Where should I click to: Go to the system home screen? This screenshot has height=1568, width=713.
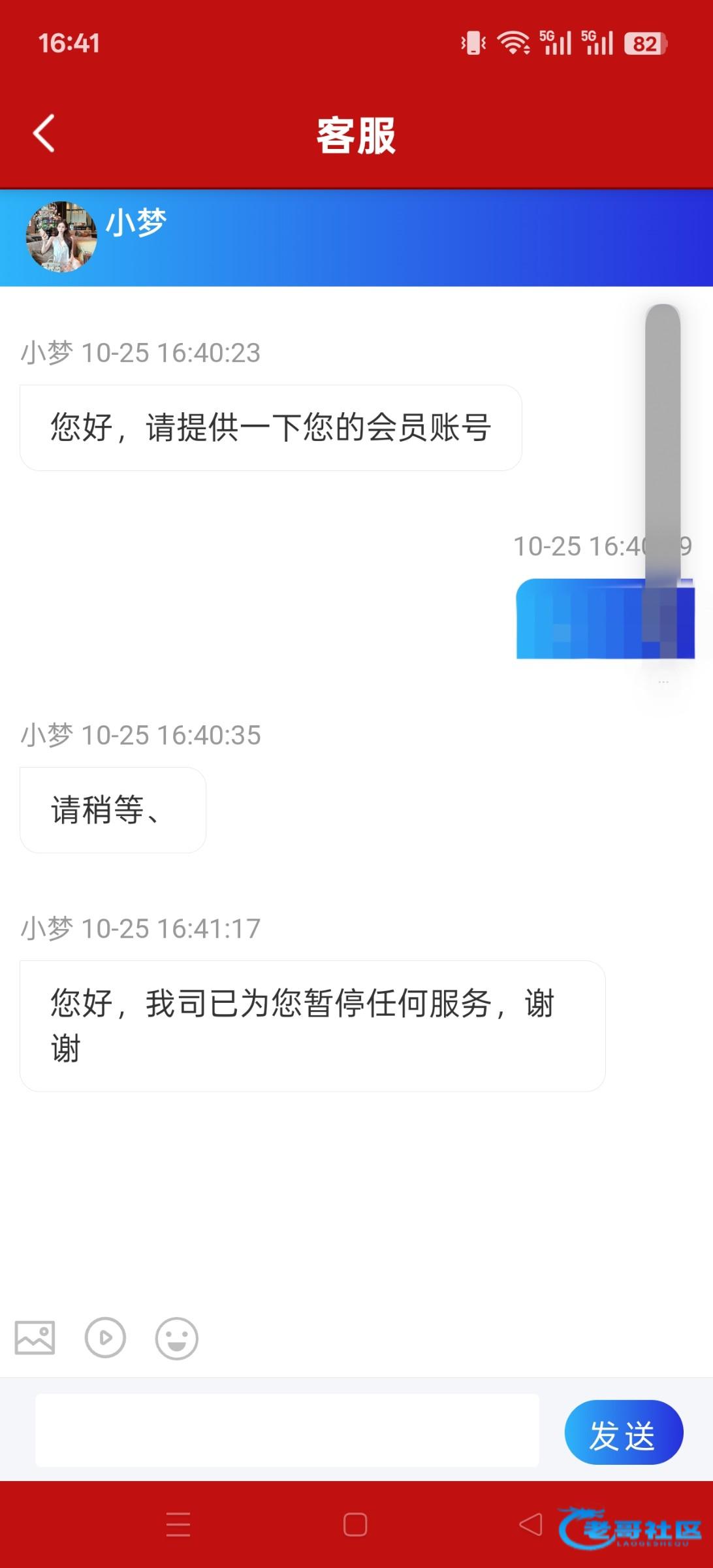[x=355, y=1525]
